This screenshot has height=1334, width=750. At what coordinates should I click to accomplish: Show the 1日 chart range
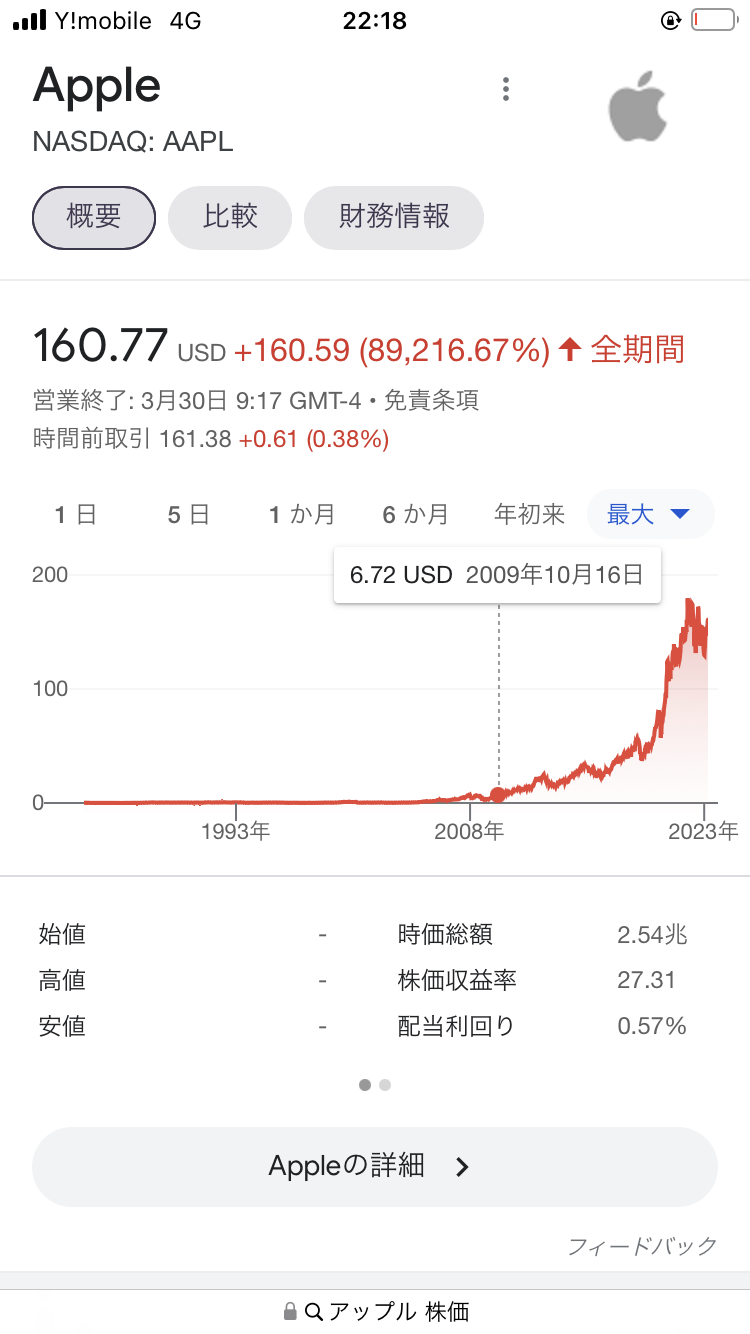pyautogui.click(x=76, y=515)
